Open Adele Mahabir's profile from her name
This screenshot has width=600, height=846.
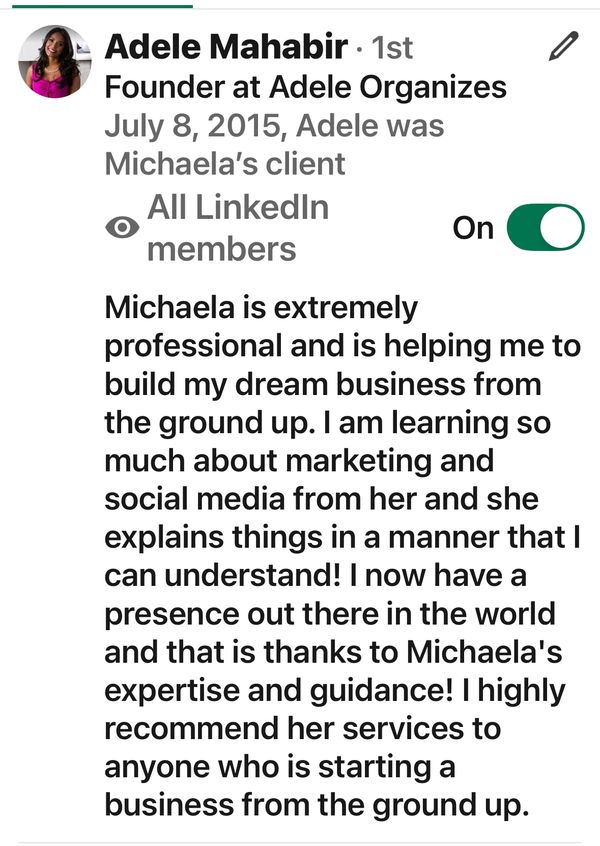pos(226,46)
